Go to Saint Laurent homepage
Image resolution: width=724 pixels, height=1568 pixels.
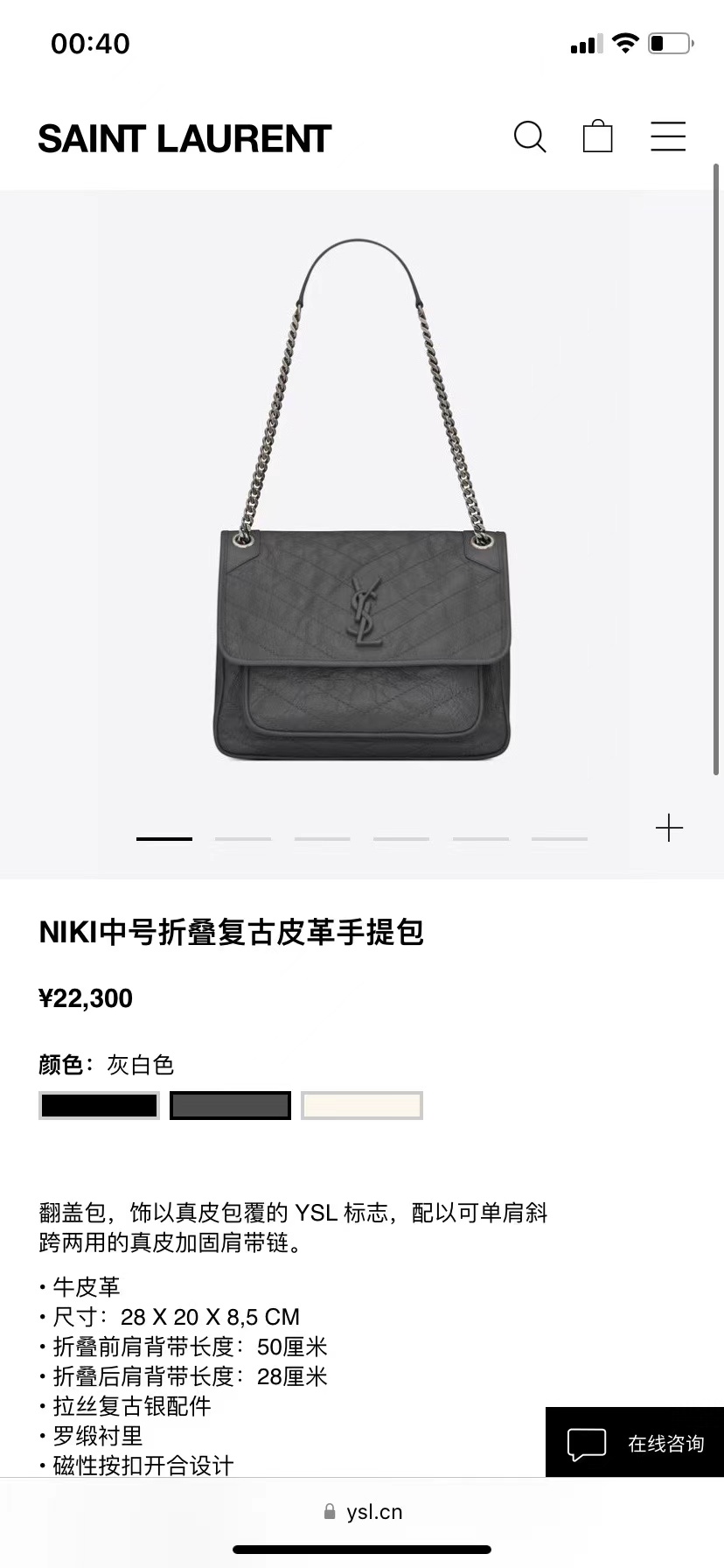coord(184,139)
